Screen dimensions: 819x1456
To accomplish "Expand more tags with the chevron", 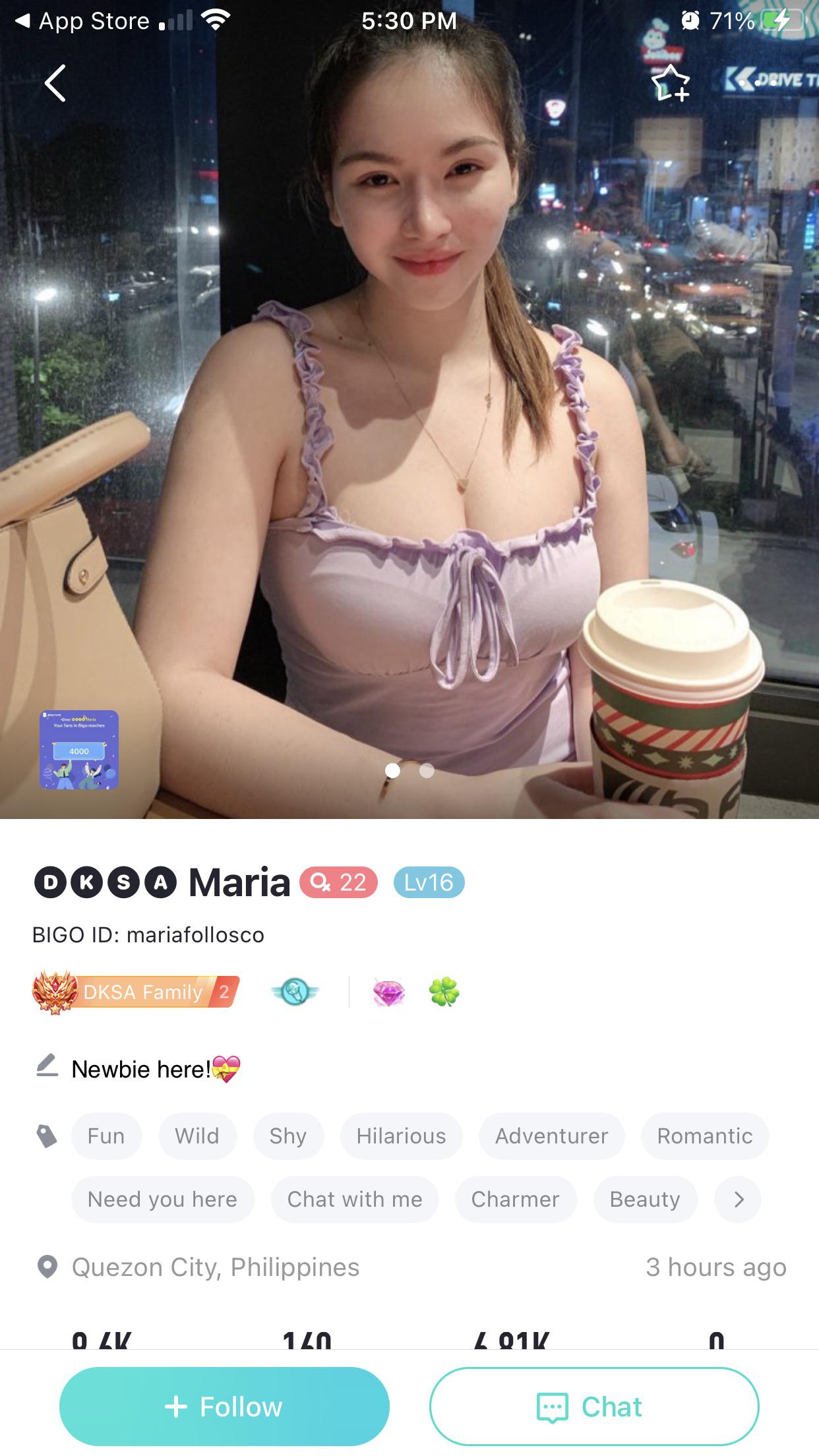I will click(738, 1199).
